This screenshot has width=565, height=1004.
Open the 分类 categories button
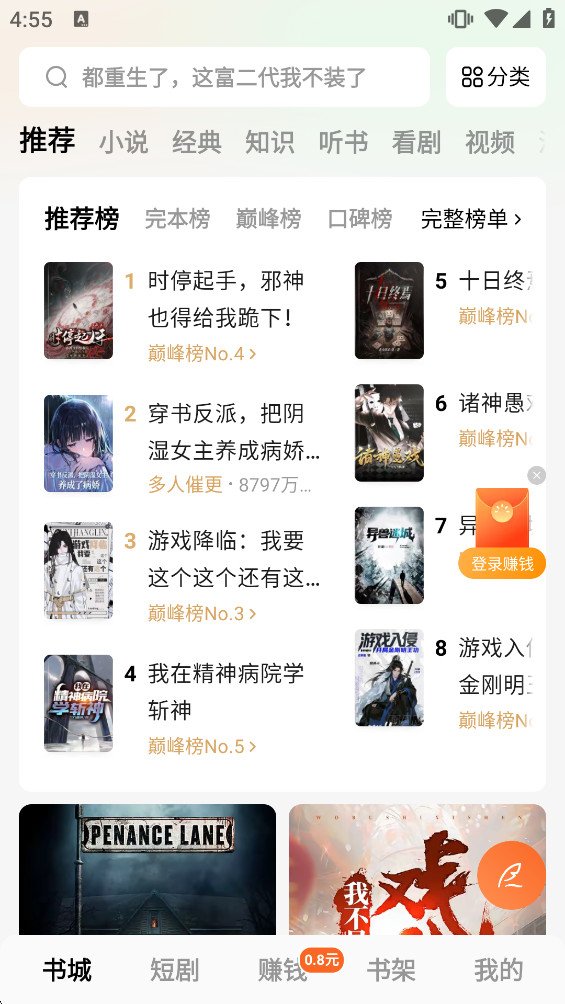tap(496, 77)
